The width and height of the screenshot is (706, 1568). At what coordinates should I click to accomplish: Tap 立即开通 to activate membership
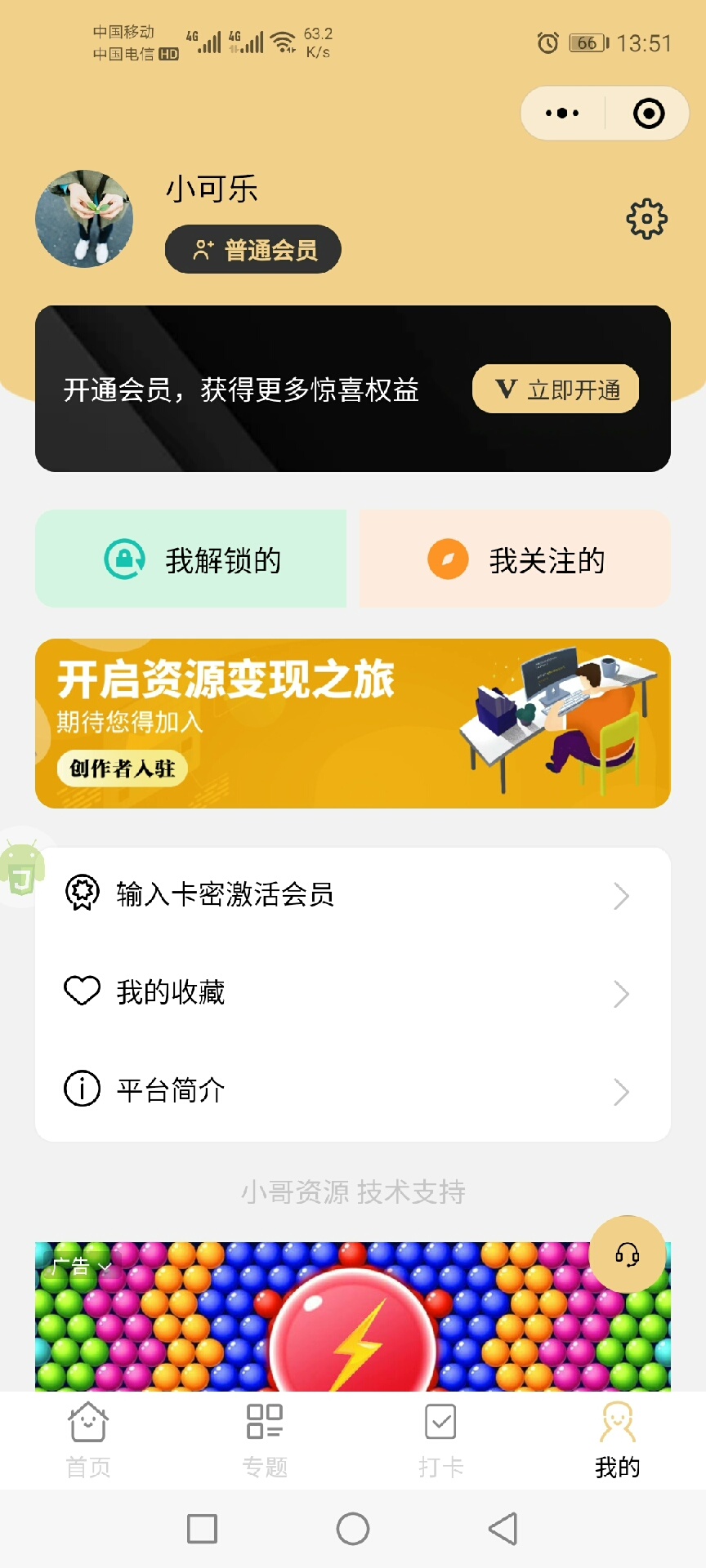point(556,389)
